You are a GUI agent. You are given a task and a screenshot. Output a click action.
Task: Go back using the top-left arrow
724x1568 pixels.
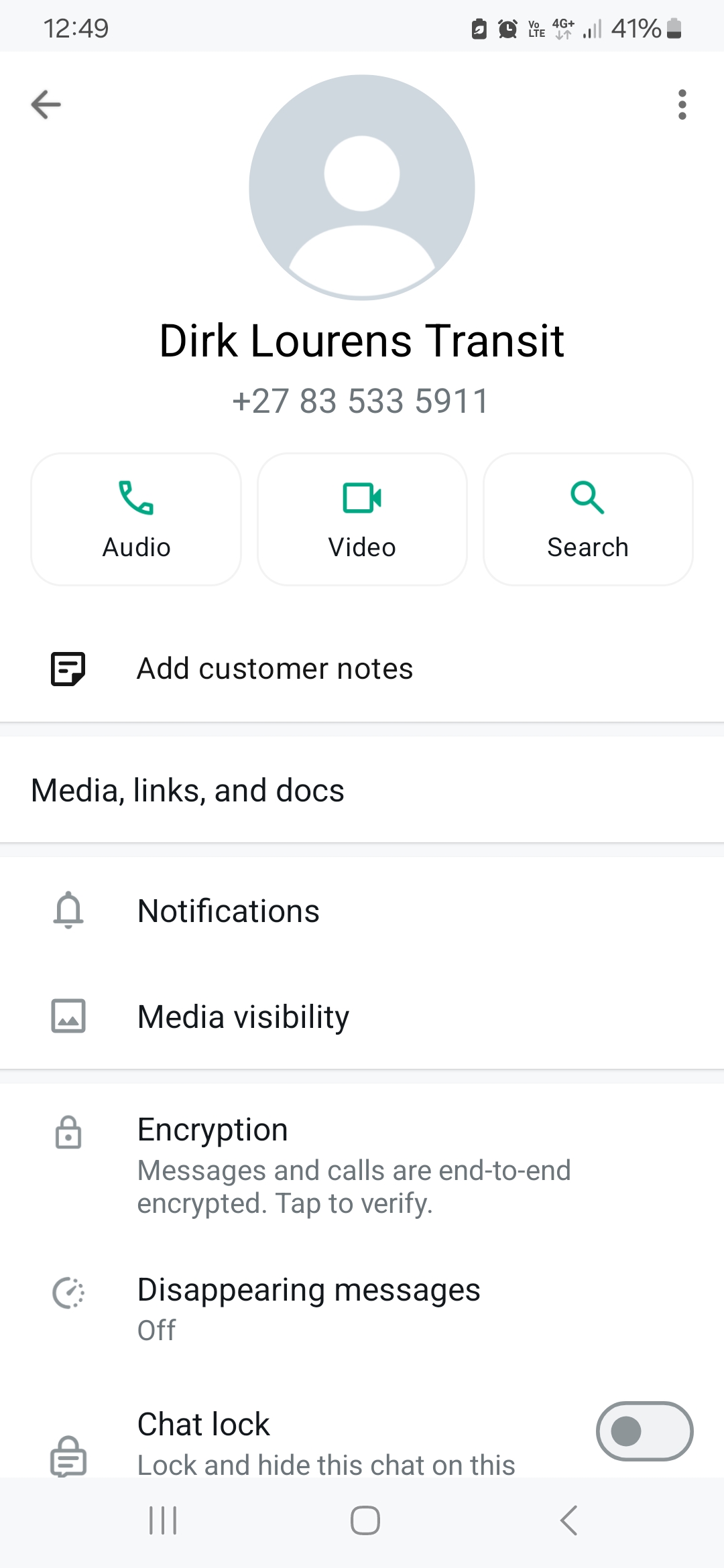[x=46, y=105]
